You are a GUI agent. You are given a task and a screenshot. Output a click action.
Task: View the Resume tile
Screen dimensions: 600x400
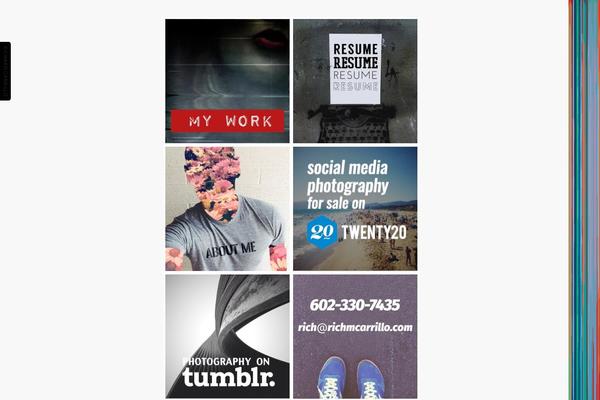pyautogui.click(x=355, y=81)
